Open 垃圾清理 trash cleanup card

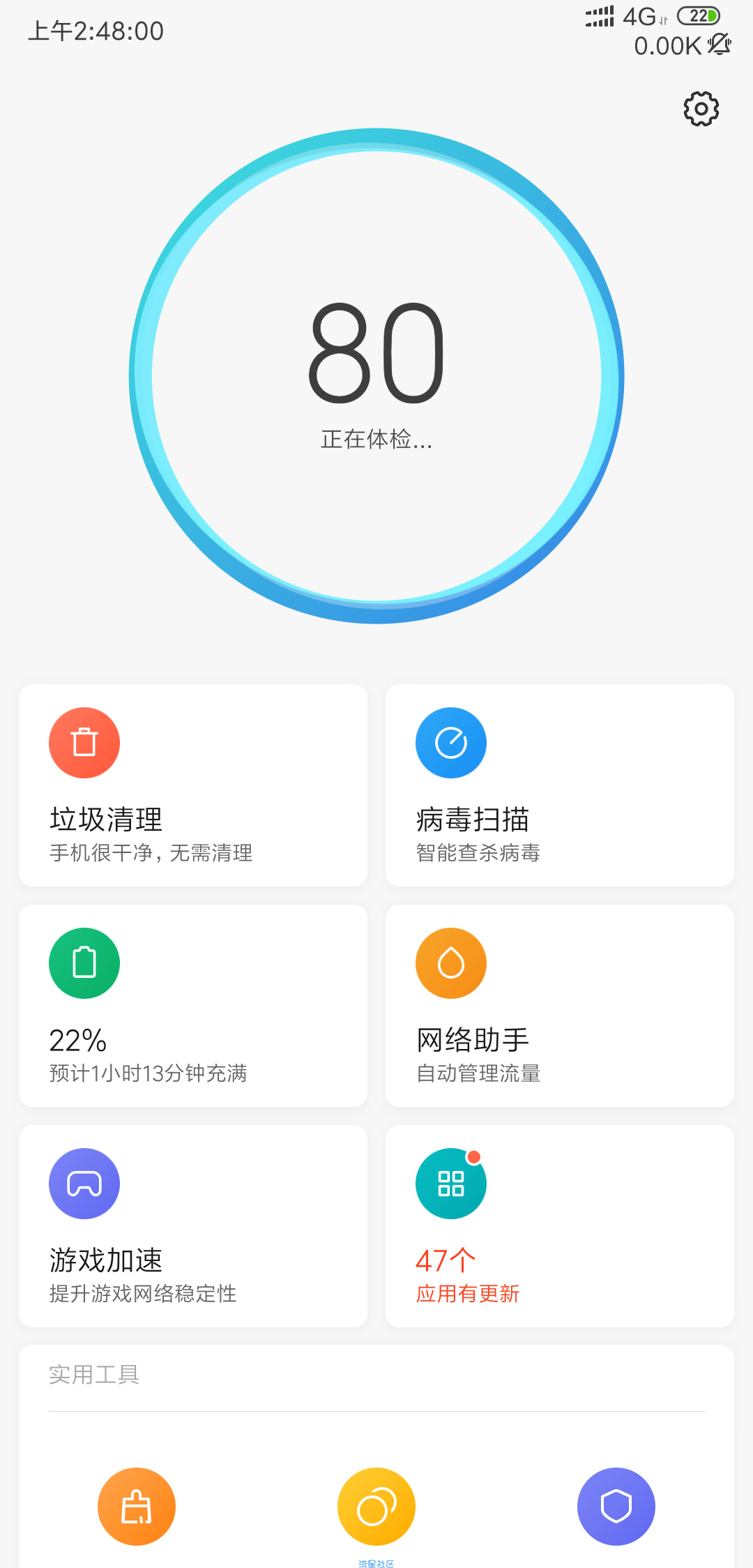[193, 785]
